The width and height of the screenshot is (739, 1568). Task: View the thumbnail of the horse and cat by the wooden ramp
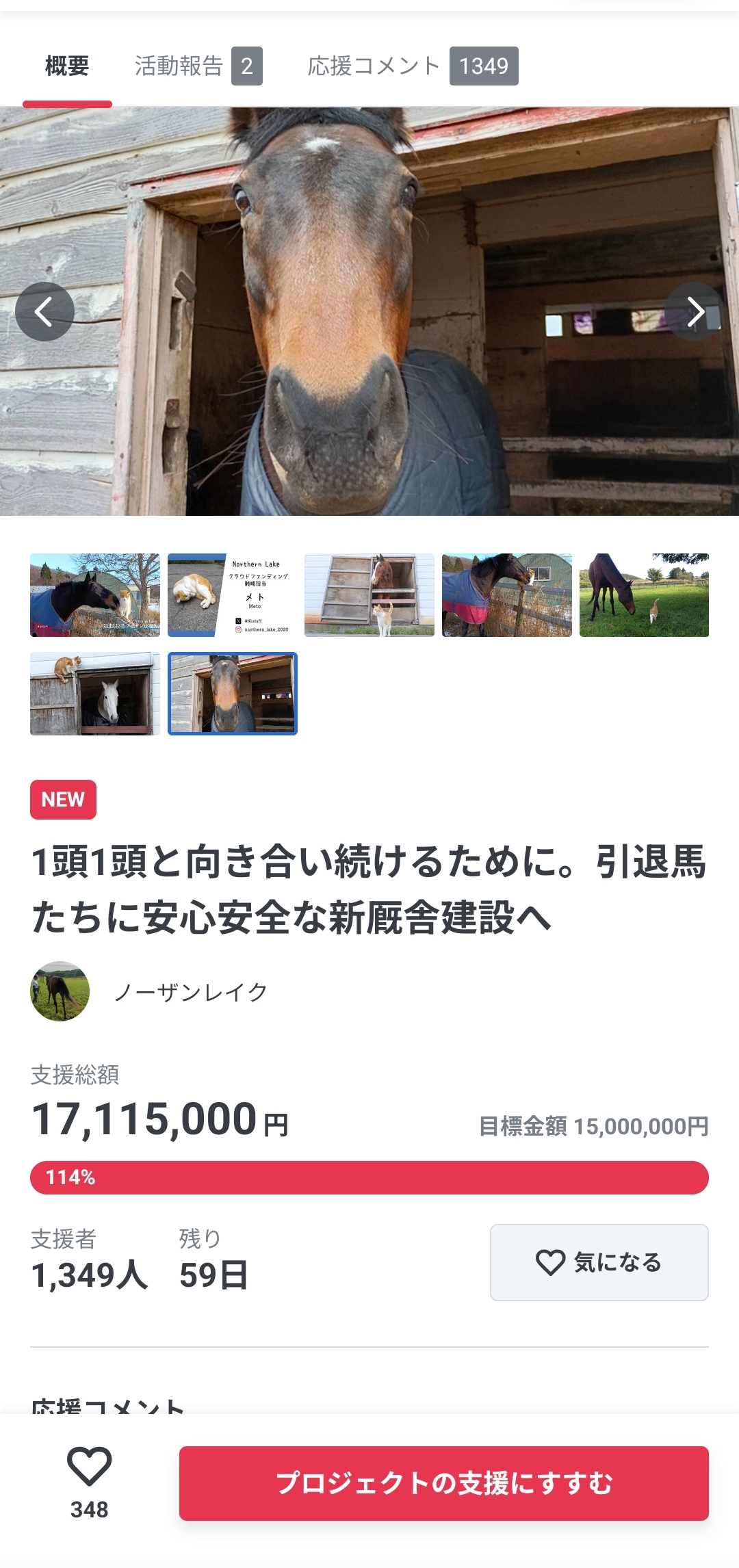click(369, 595)
